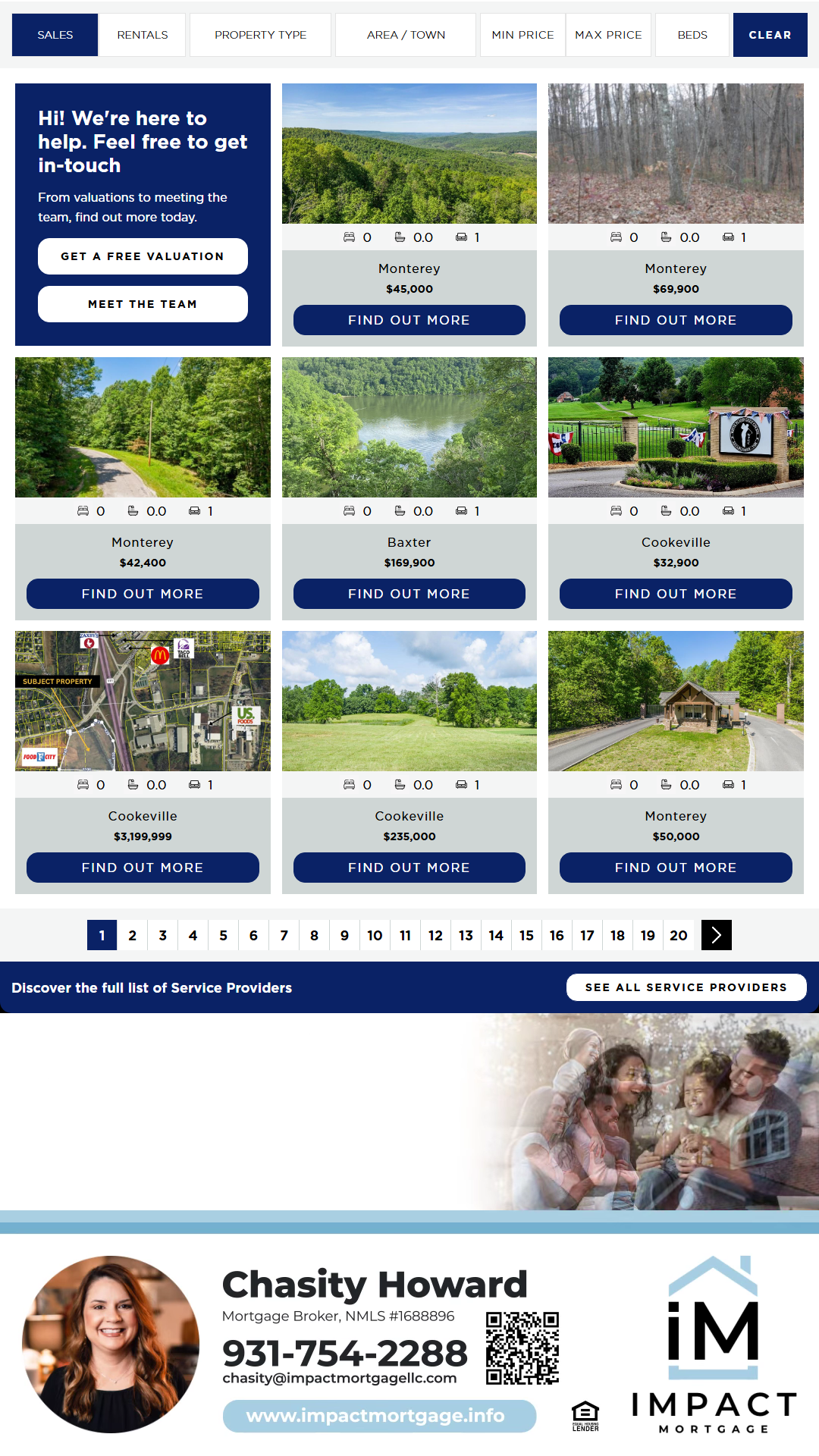
Task: Open Meet the Team
Action: [x=143, y=304]
